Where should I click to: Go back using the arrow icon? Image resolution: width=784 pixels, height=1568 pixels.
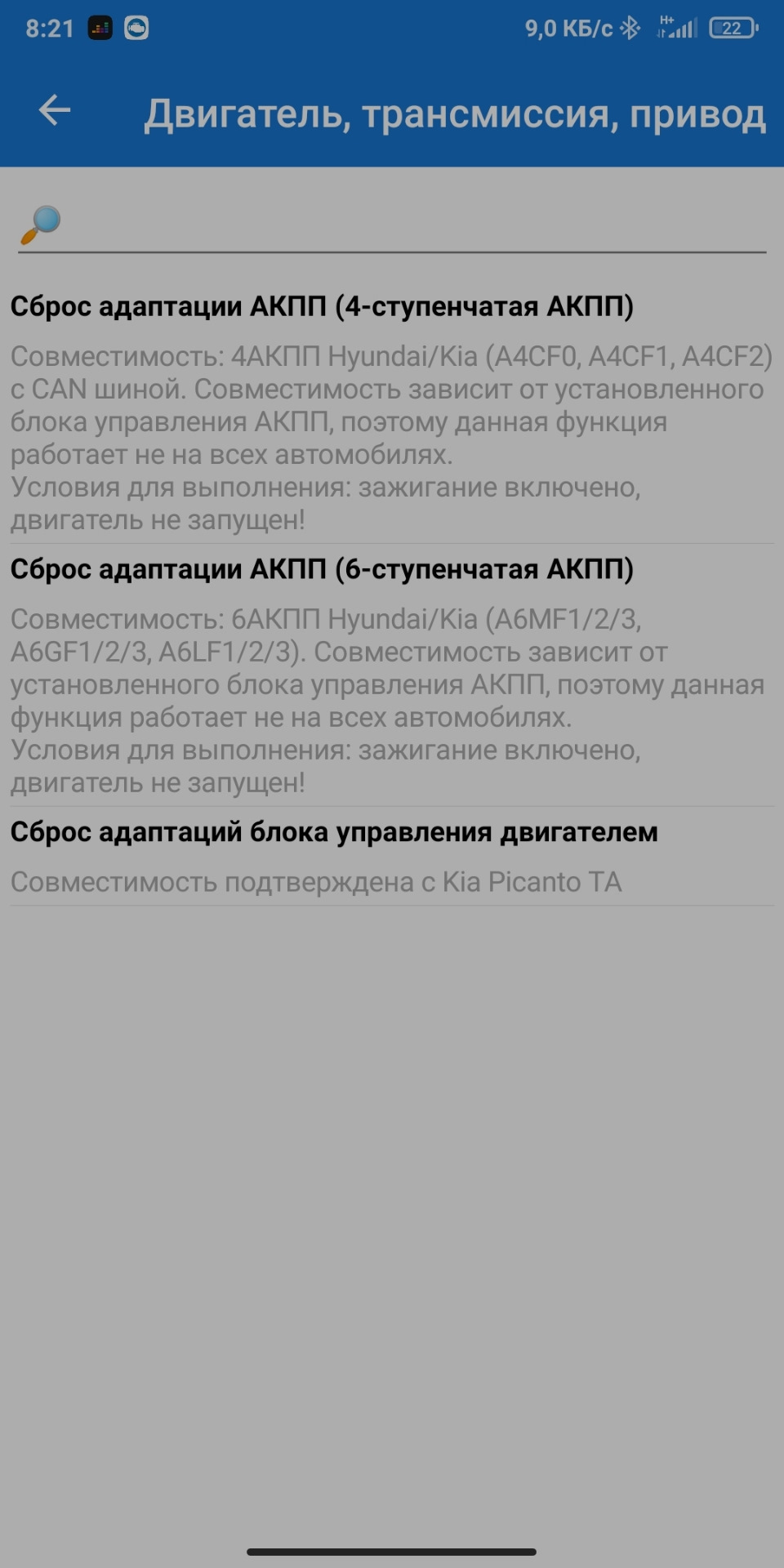(x=55, y=110)
